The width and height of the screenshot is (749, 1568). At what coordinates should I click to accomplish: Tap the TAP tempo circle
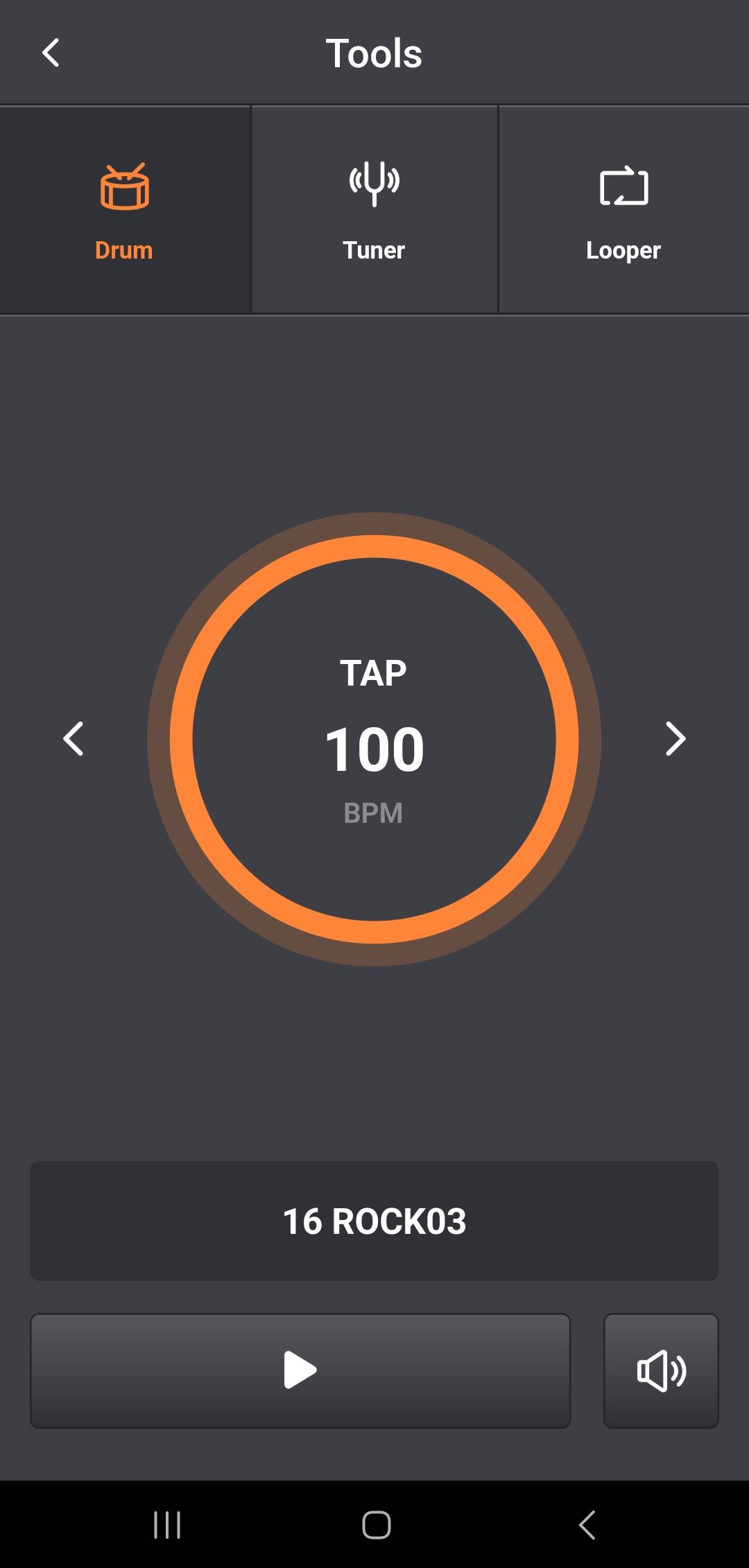click(x=374, y=739)
